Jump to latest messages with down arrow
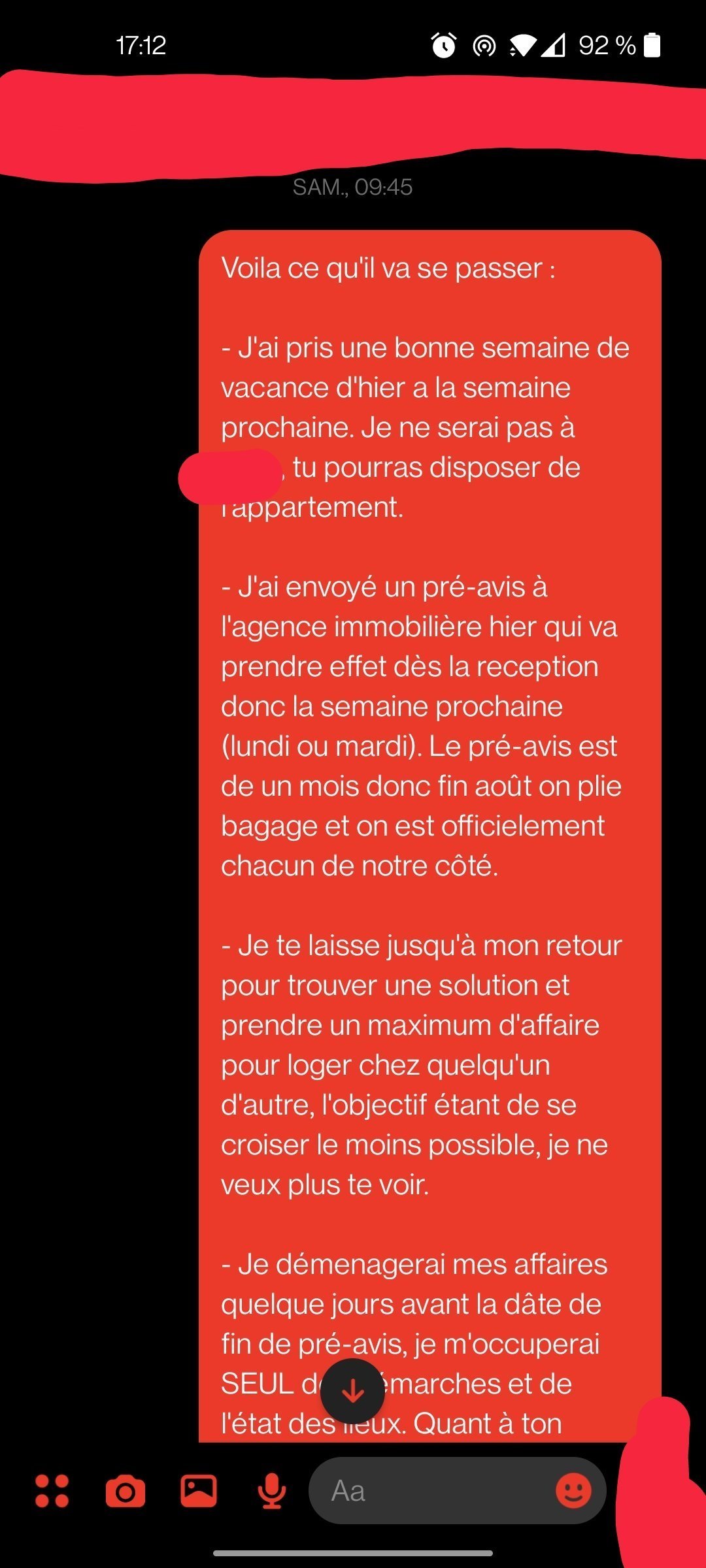The height and width of the screenshot is (1568, 706). click(x=353, y=1391)
